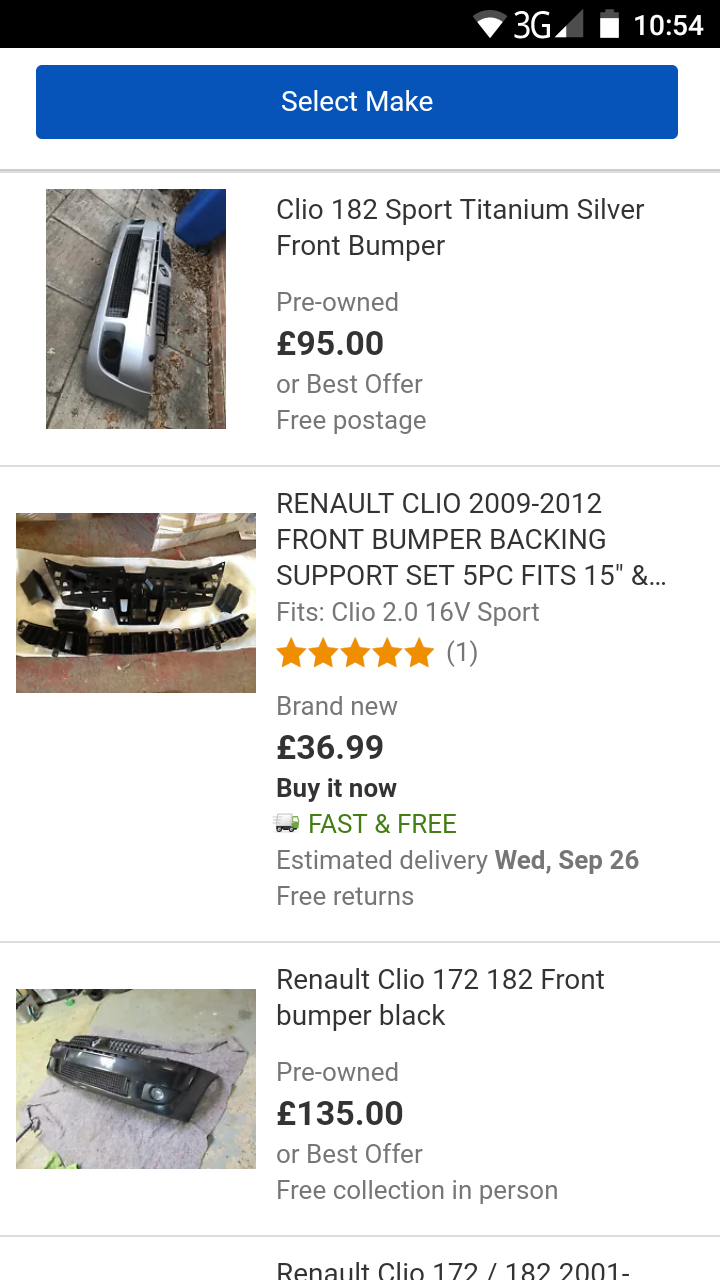Open the Renault Clio 172 182 black bumper listing
Image resolution: width=720 pixels, height=1280 pixels.
click(440, 997)
